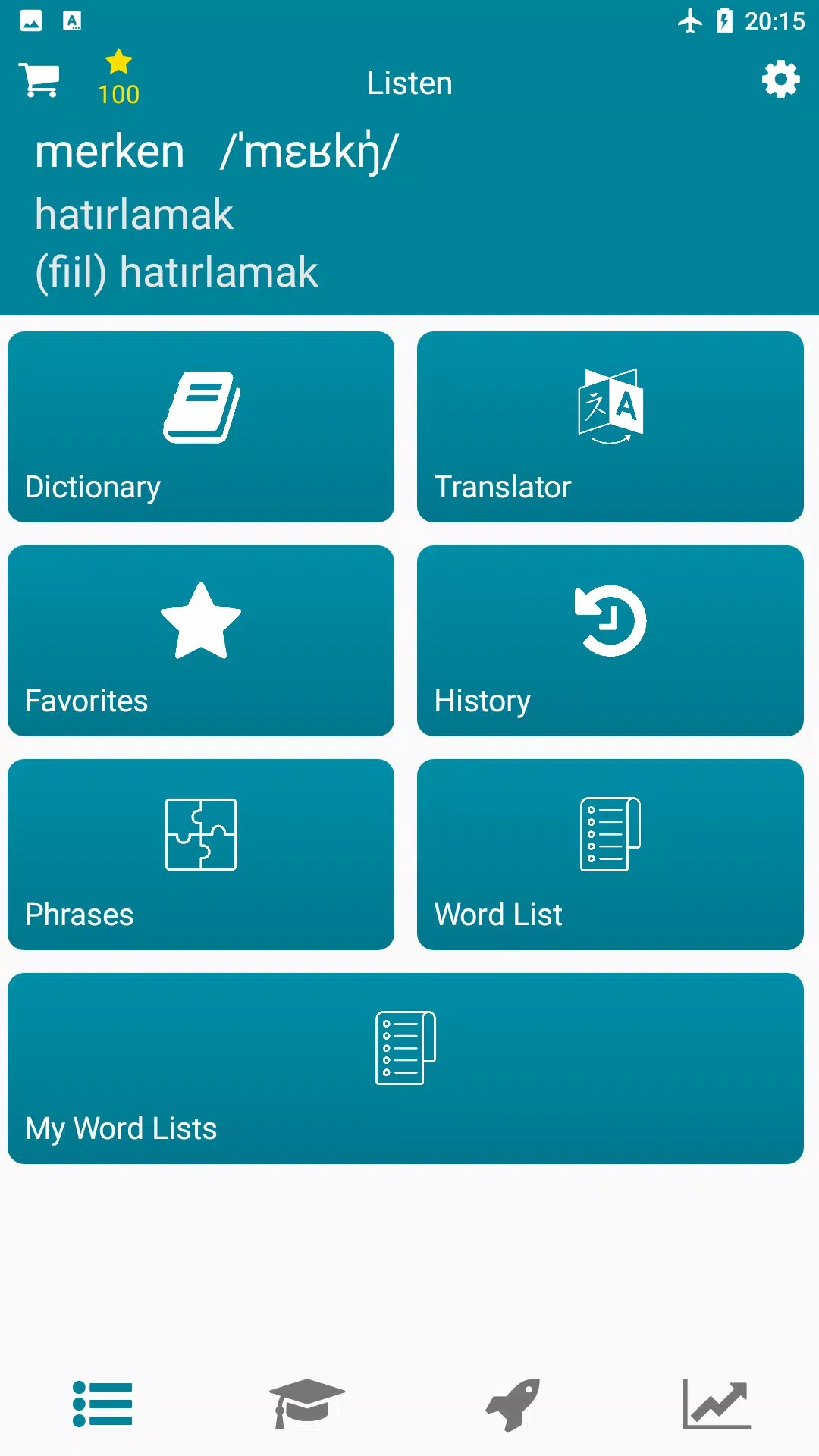The image size is (819, 1456).
Task: Open the Phrases tile
Action: pyautogui.click(x=201, y=855)
